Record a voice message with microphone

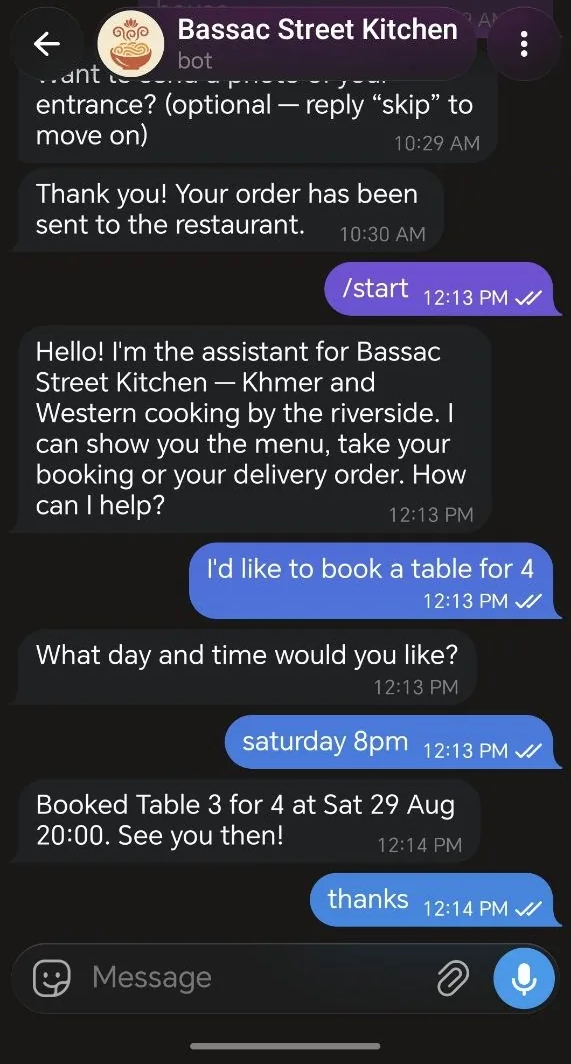coord(524,978)
